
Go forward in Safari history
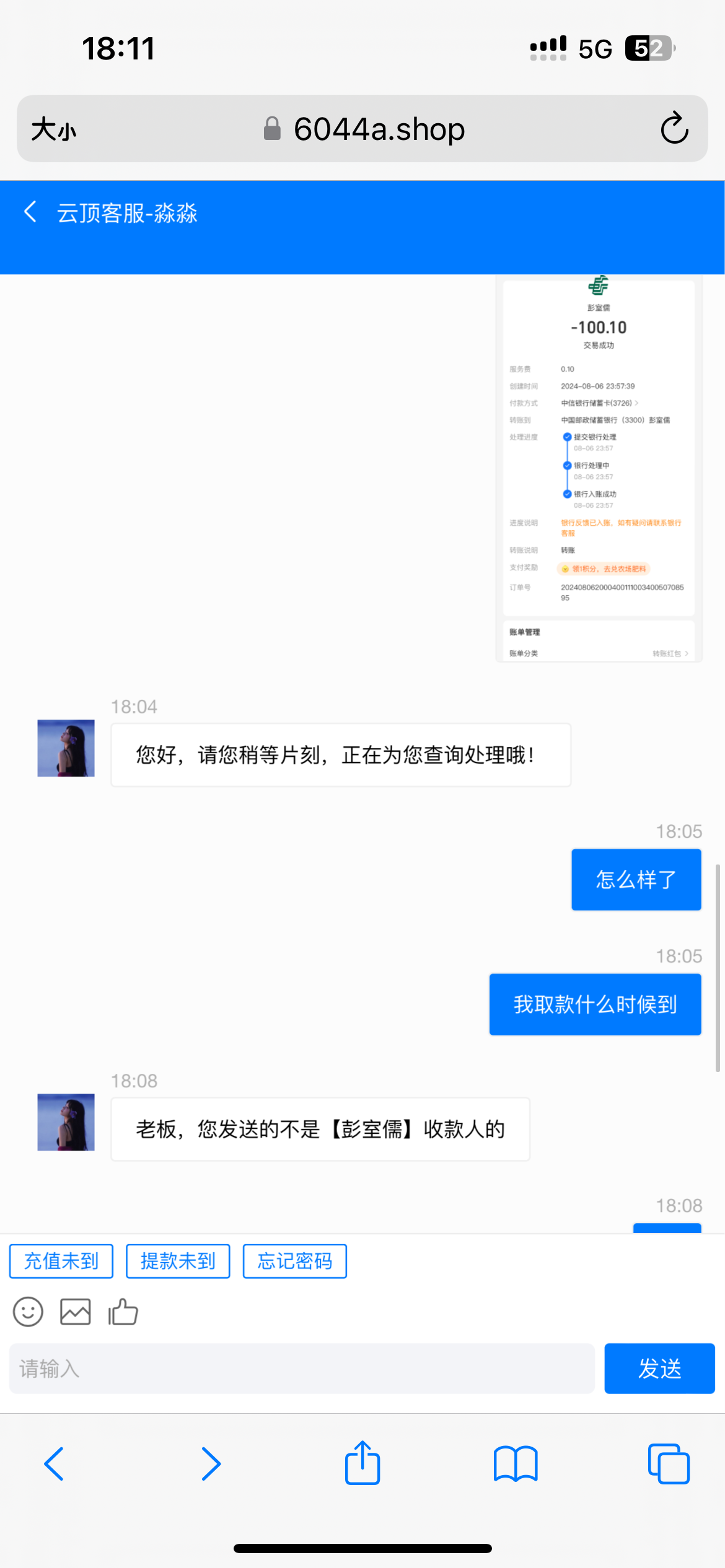(x=211, y=1464)
